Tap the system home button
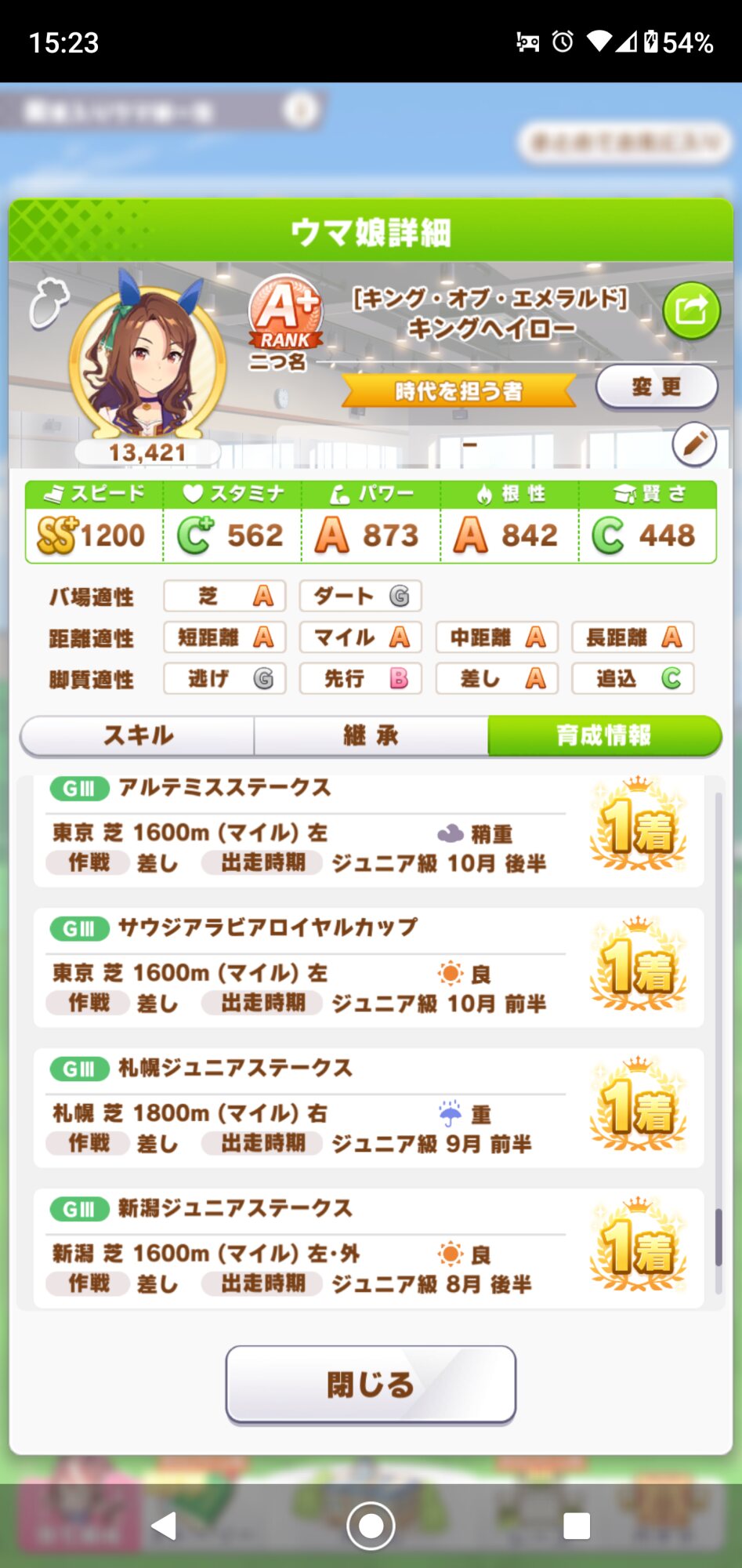742x1568 pixels. pyautogui.click(x=371, y=1526)
